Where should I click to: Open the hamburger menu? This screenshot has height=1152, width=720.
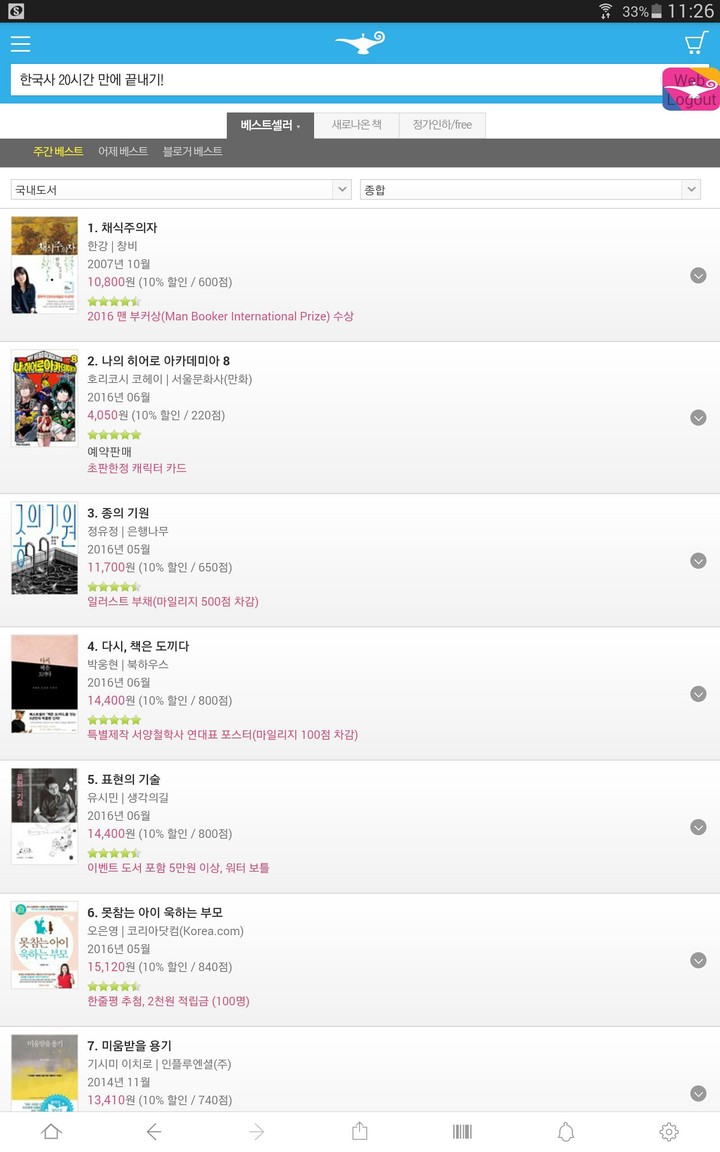click(20, 44)
